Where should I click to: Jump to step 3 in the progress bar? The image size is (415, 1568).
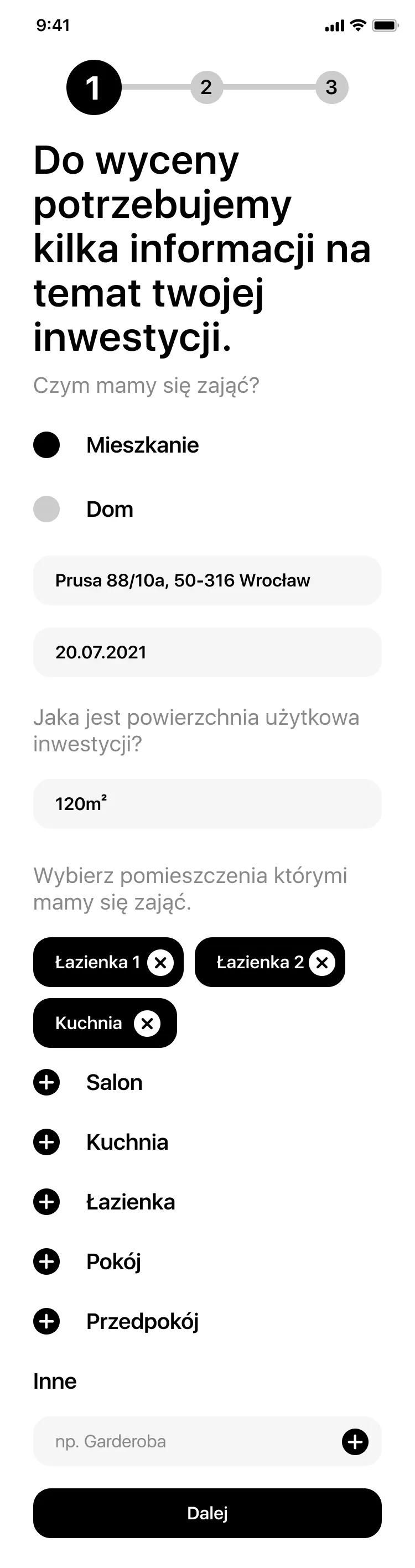[331, 87]
